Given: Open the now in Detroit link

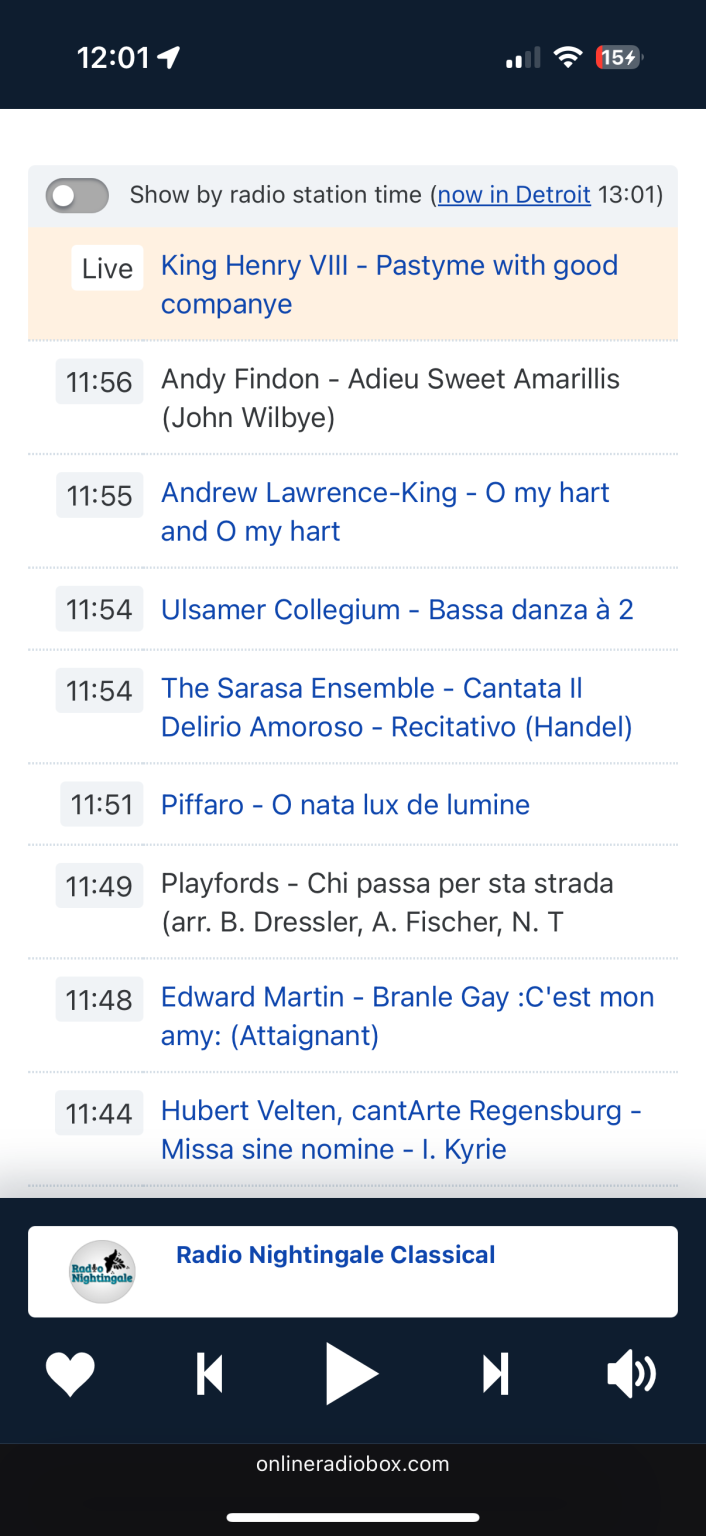Looking at the screenshot, I should [x=514, y=195].
